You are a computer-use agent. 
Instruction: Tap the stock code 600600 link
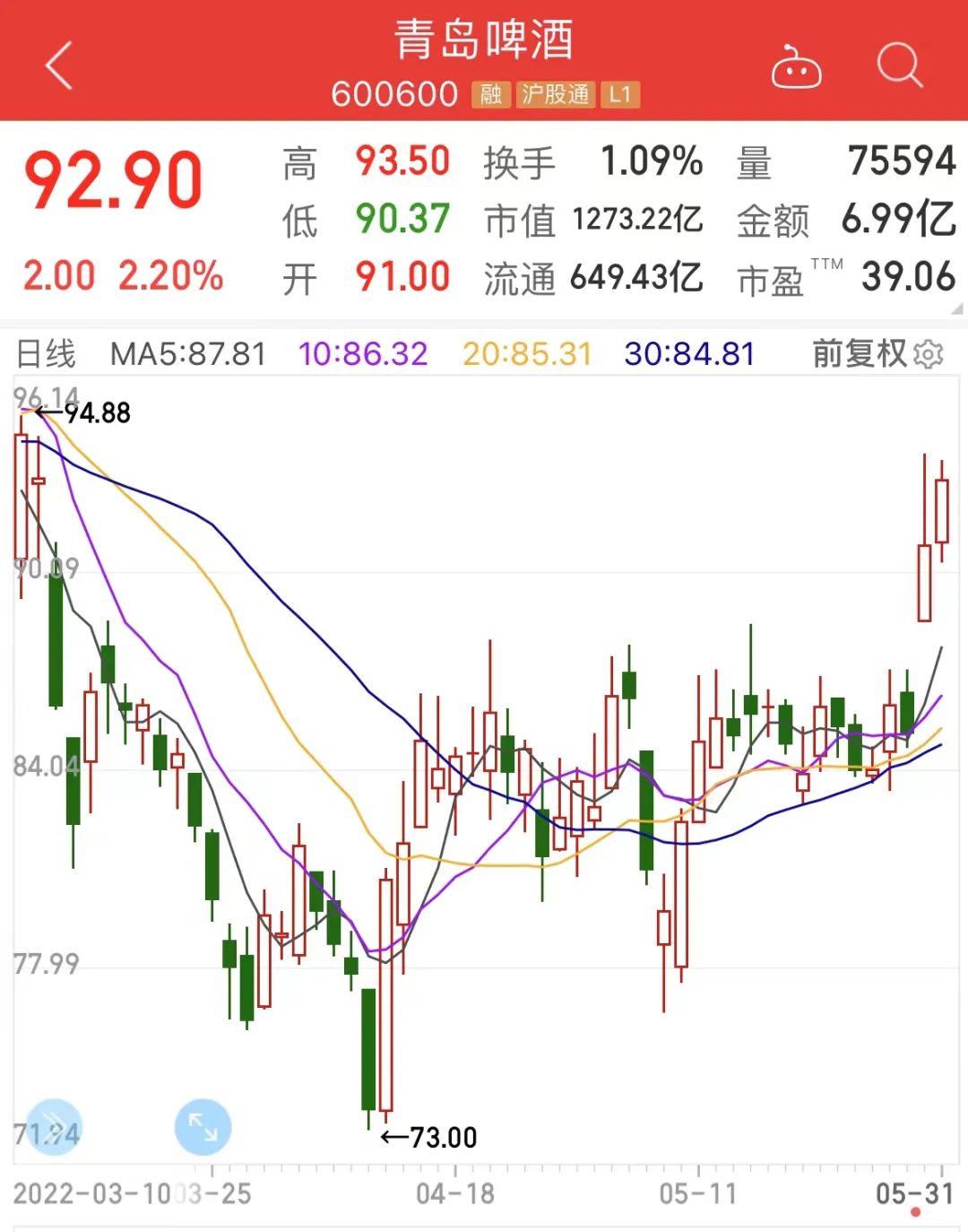coord(394,94)
